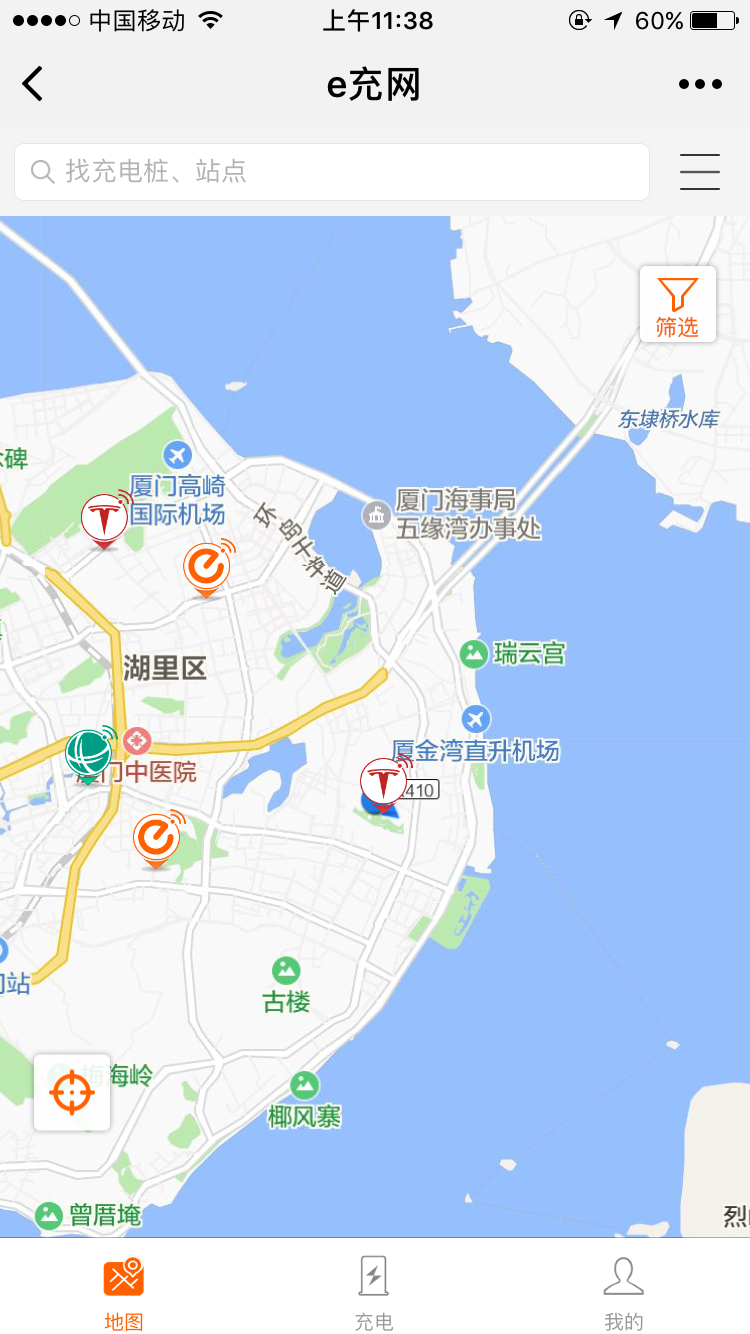The image size is (750, 1334).
Task: Open the 筛选 filter button
Action: click(x=677, y=304)
